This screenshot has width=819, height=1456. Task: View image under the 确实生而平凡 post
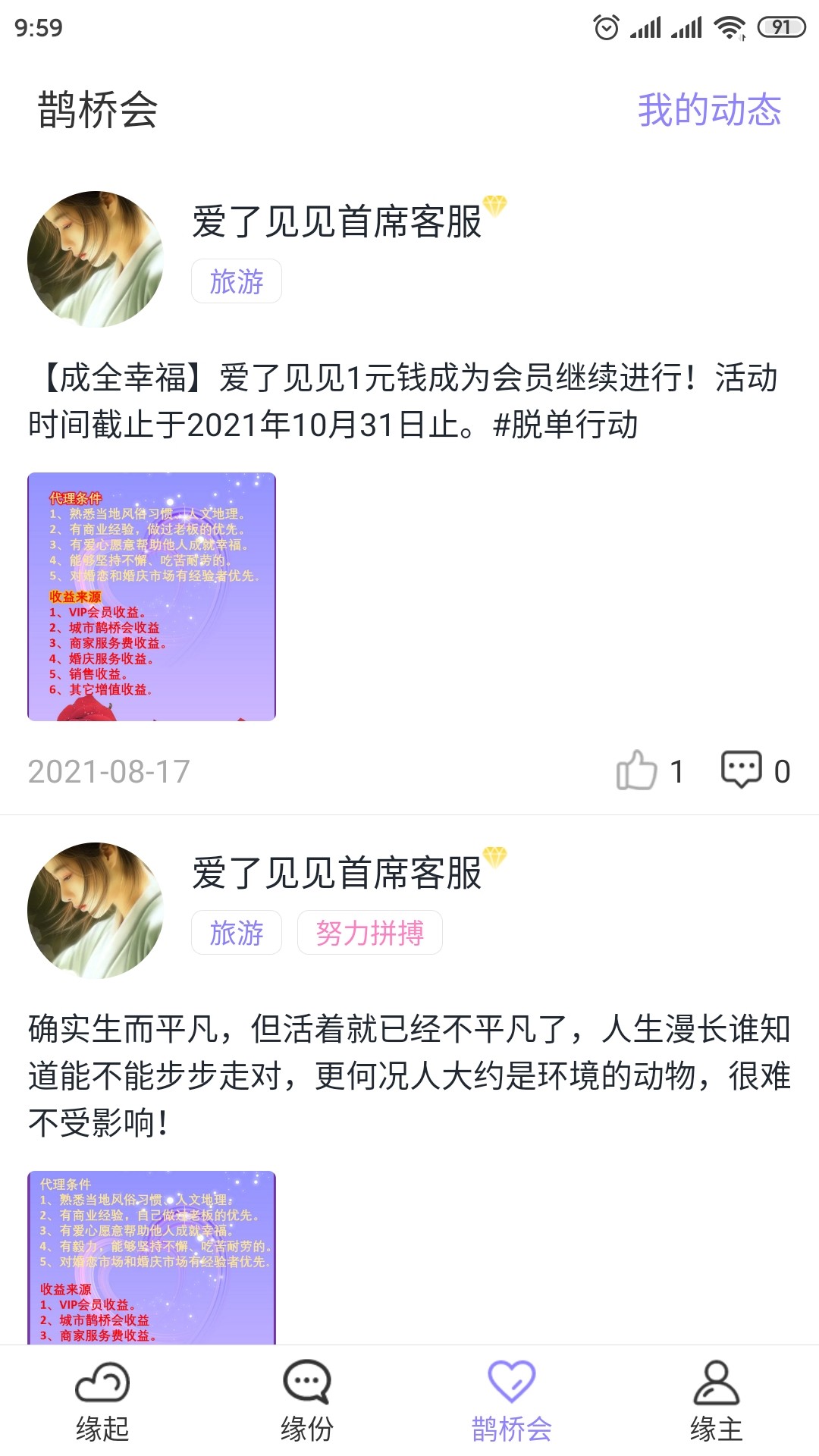pyautogui.click(x=152, y=1259)
